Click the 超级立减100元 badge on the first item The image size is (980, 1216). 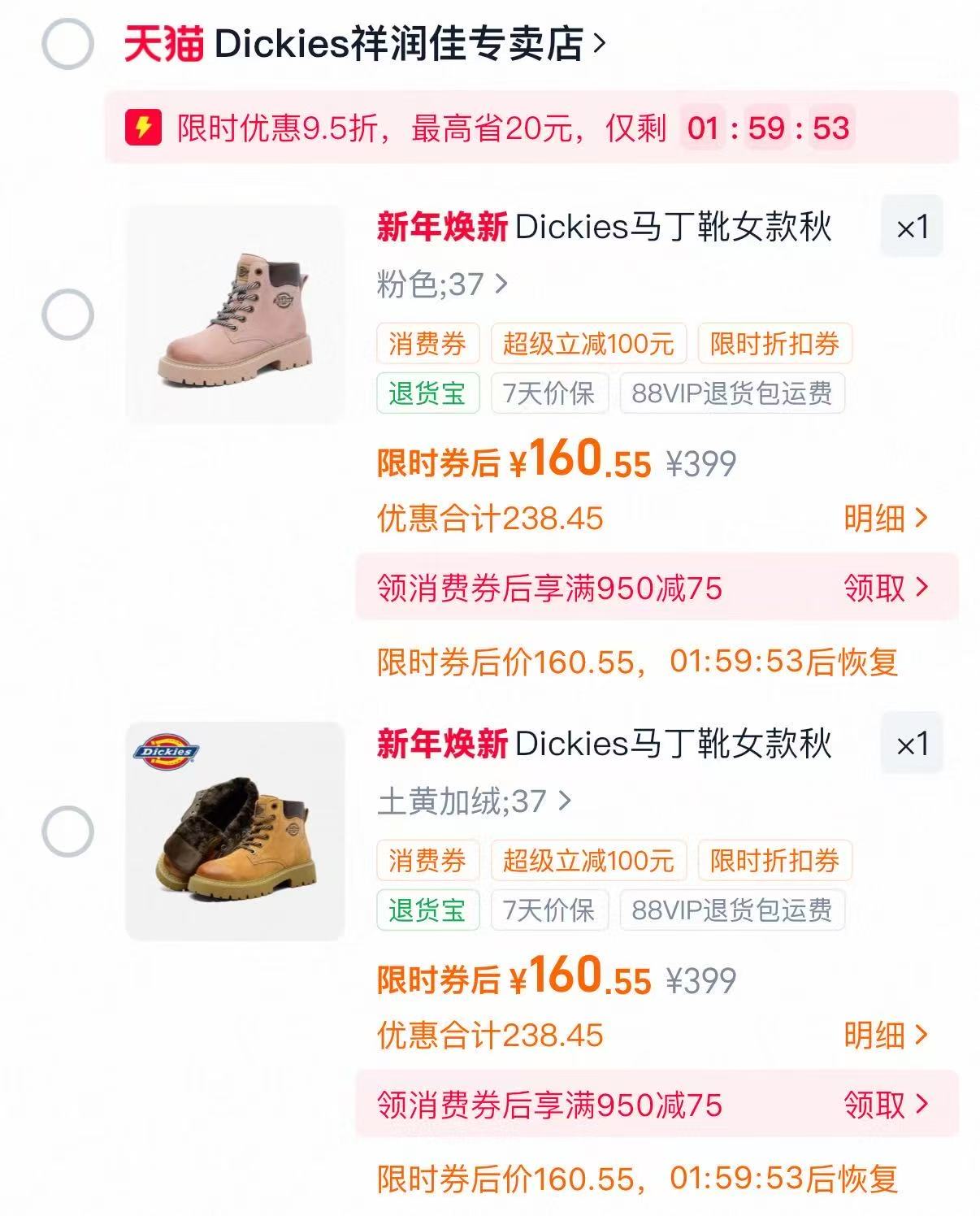coord(587,345)
